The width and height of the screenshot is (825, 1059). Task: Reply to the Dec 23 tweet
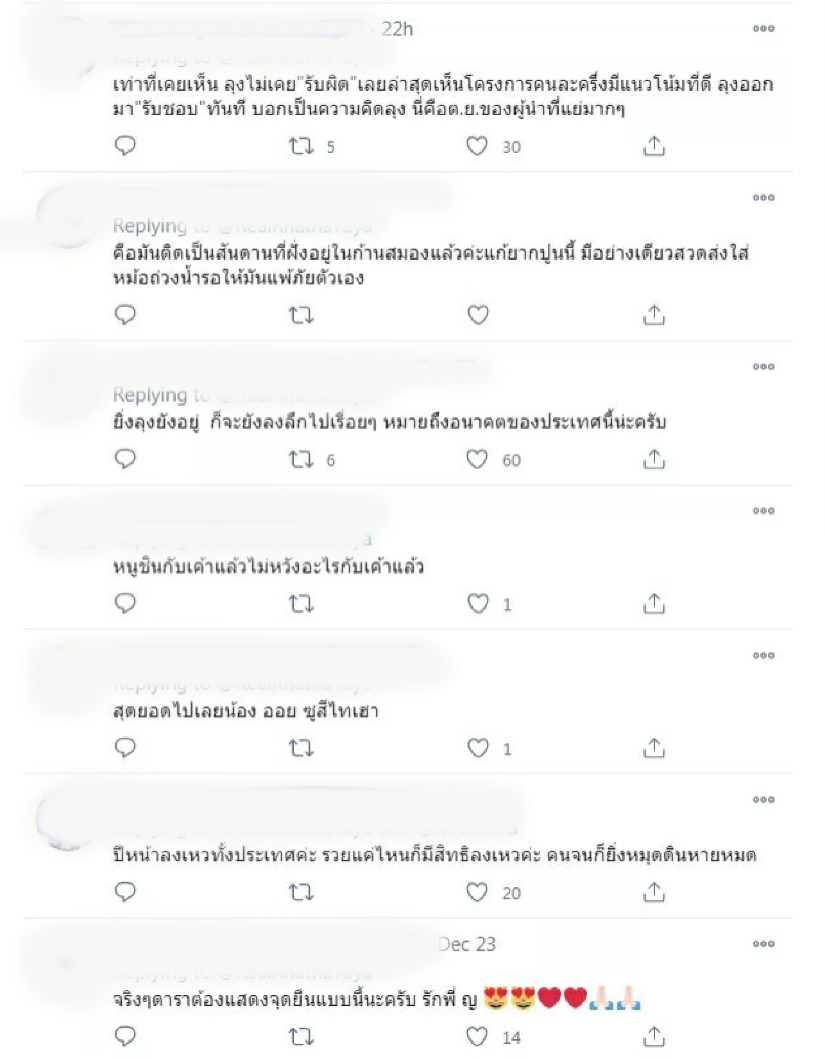(x=125, y=1036)
